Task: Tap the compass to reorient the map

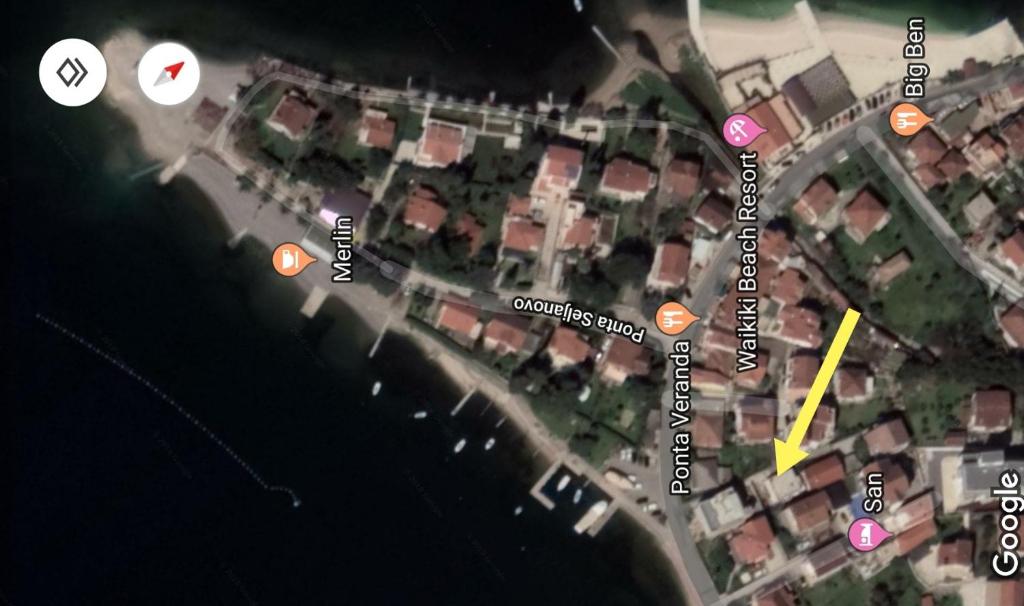Action: [x=169, y=73]
